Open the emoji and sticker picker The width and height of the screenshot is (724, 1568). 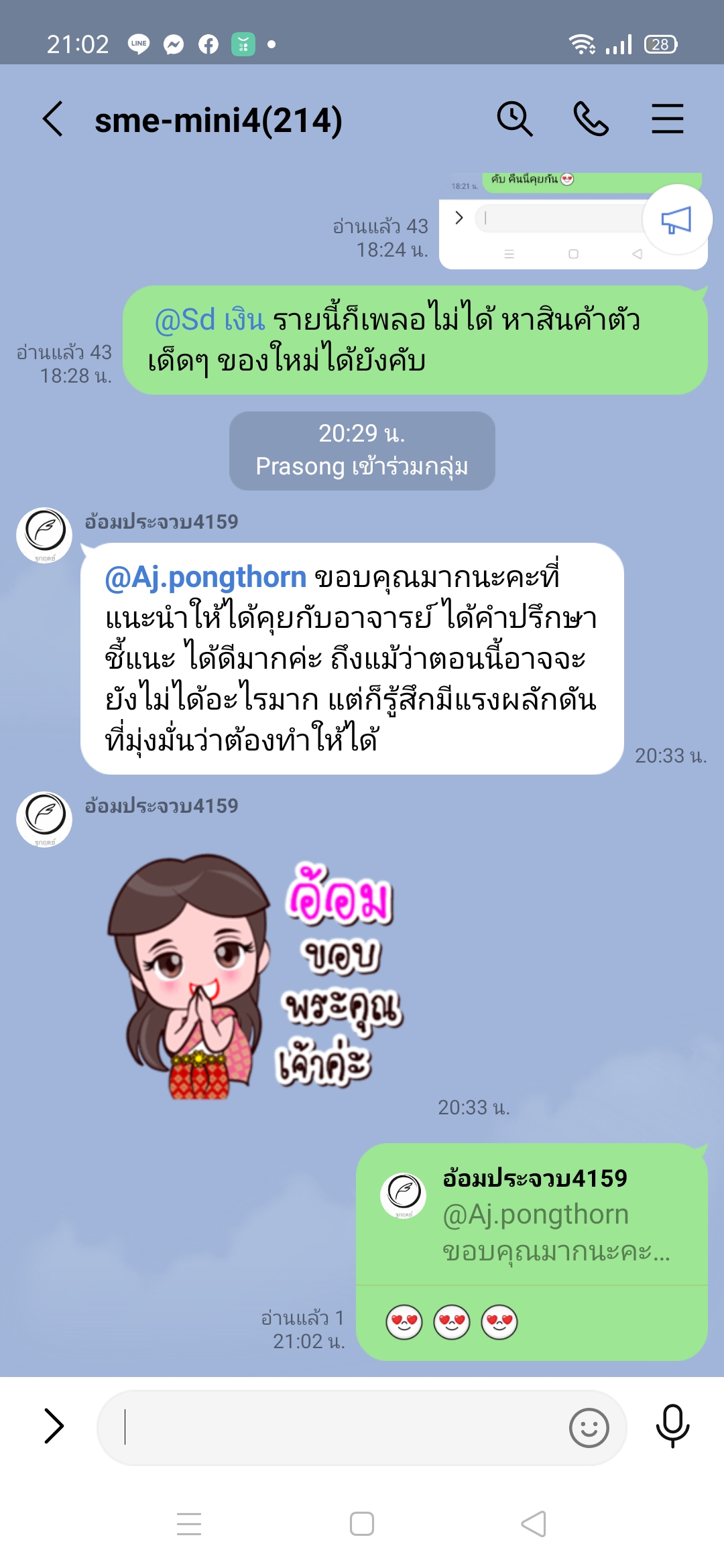pyautogui.click(x=589, y=1427)
